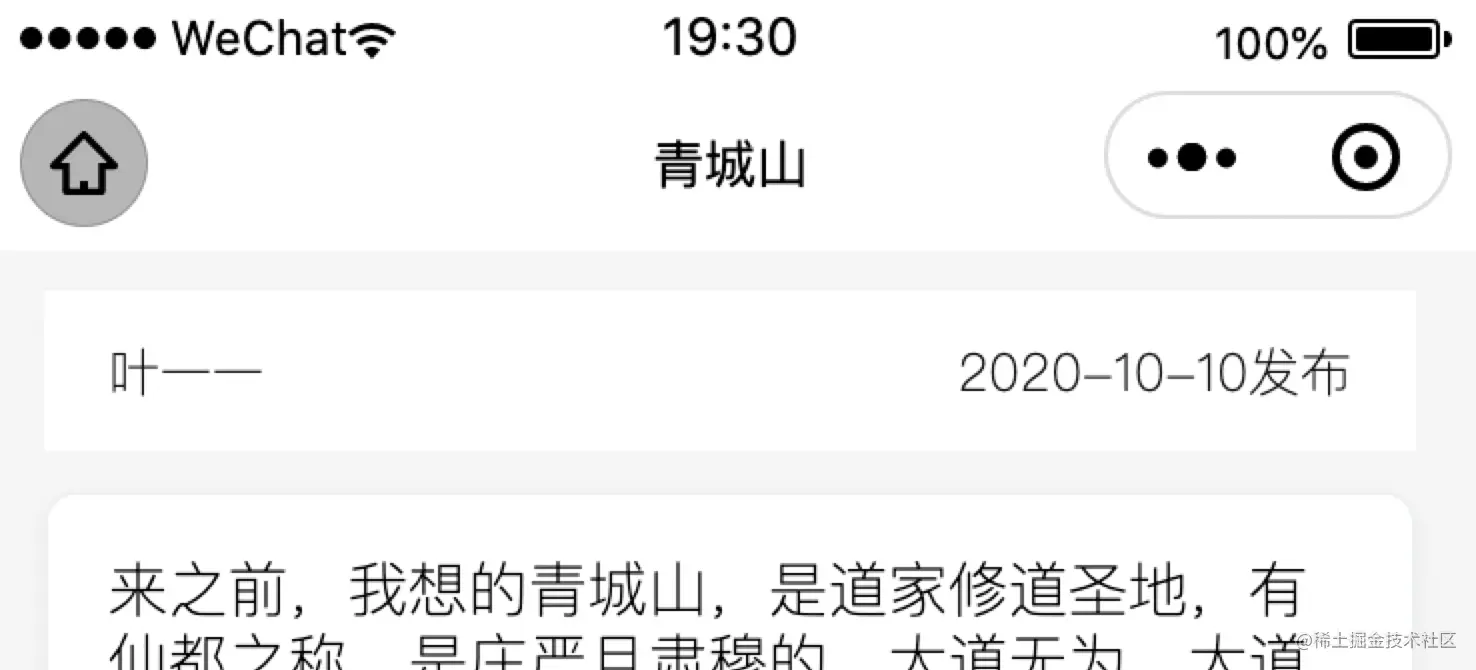Open the three-dot more options menu
The height and width of the screenshot is (670, 1476).
click(1191, 157)
